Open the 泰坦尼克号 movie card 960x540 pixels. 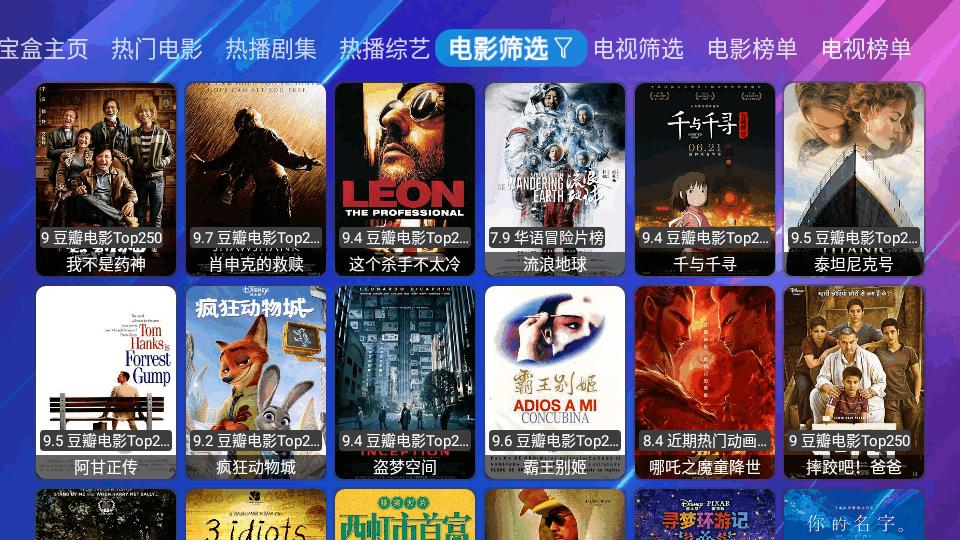click(854, 178)
